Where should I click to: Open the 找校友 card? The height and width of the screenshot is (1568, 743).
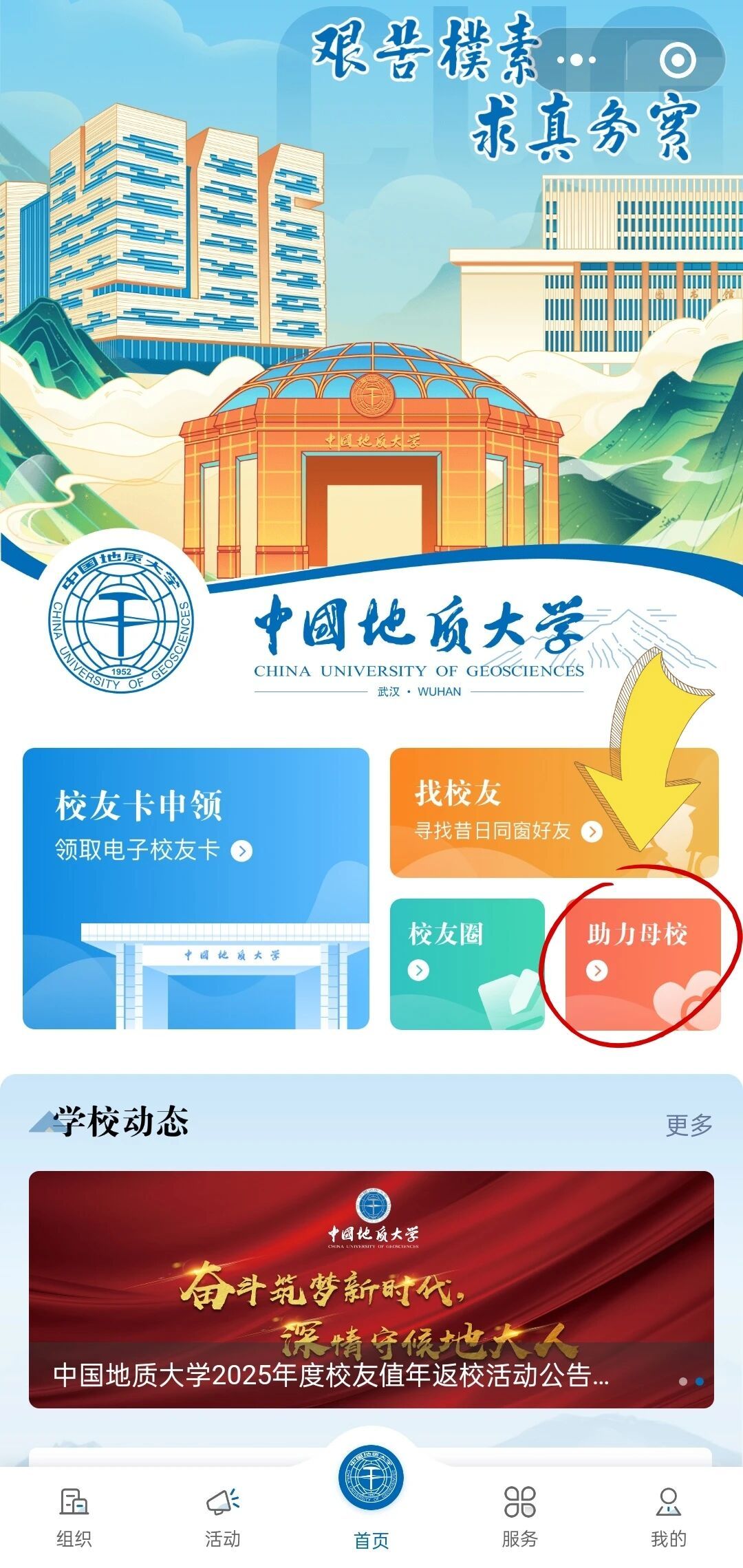pos(554,813)
